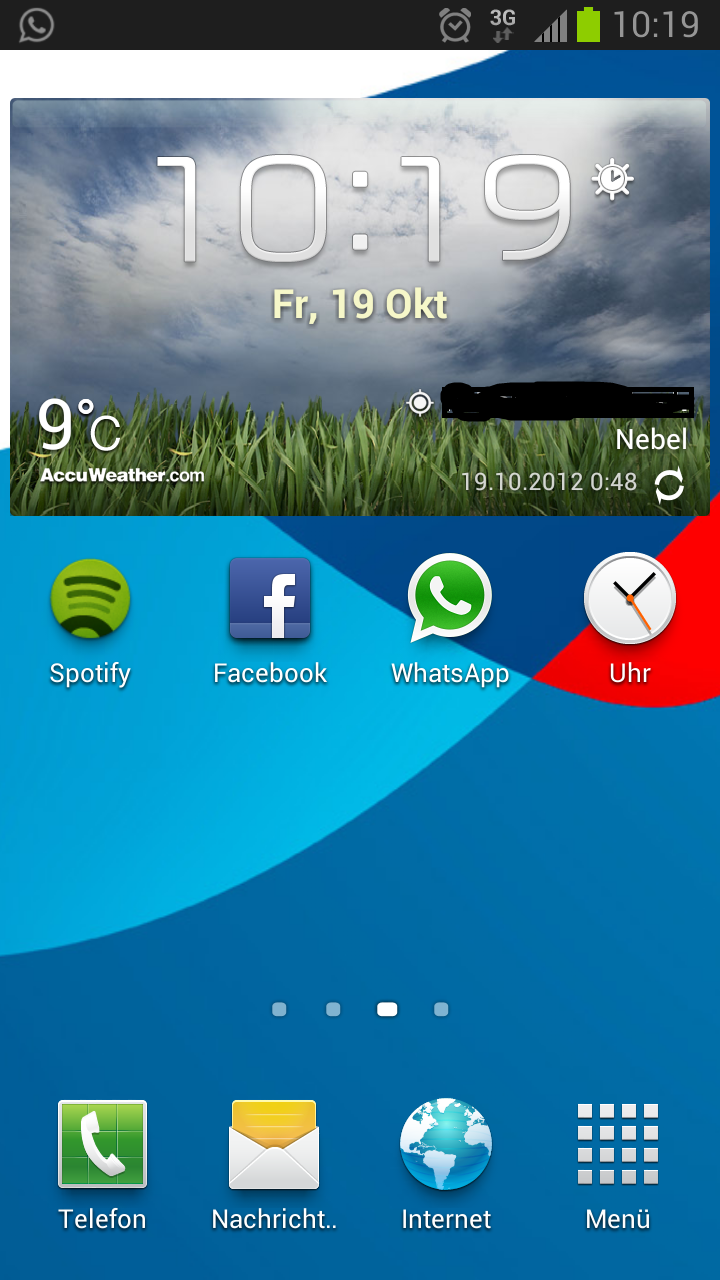Open WhatsApp
This screenshot has height=1280, width=720.
450,600
